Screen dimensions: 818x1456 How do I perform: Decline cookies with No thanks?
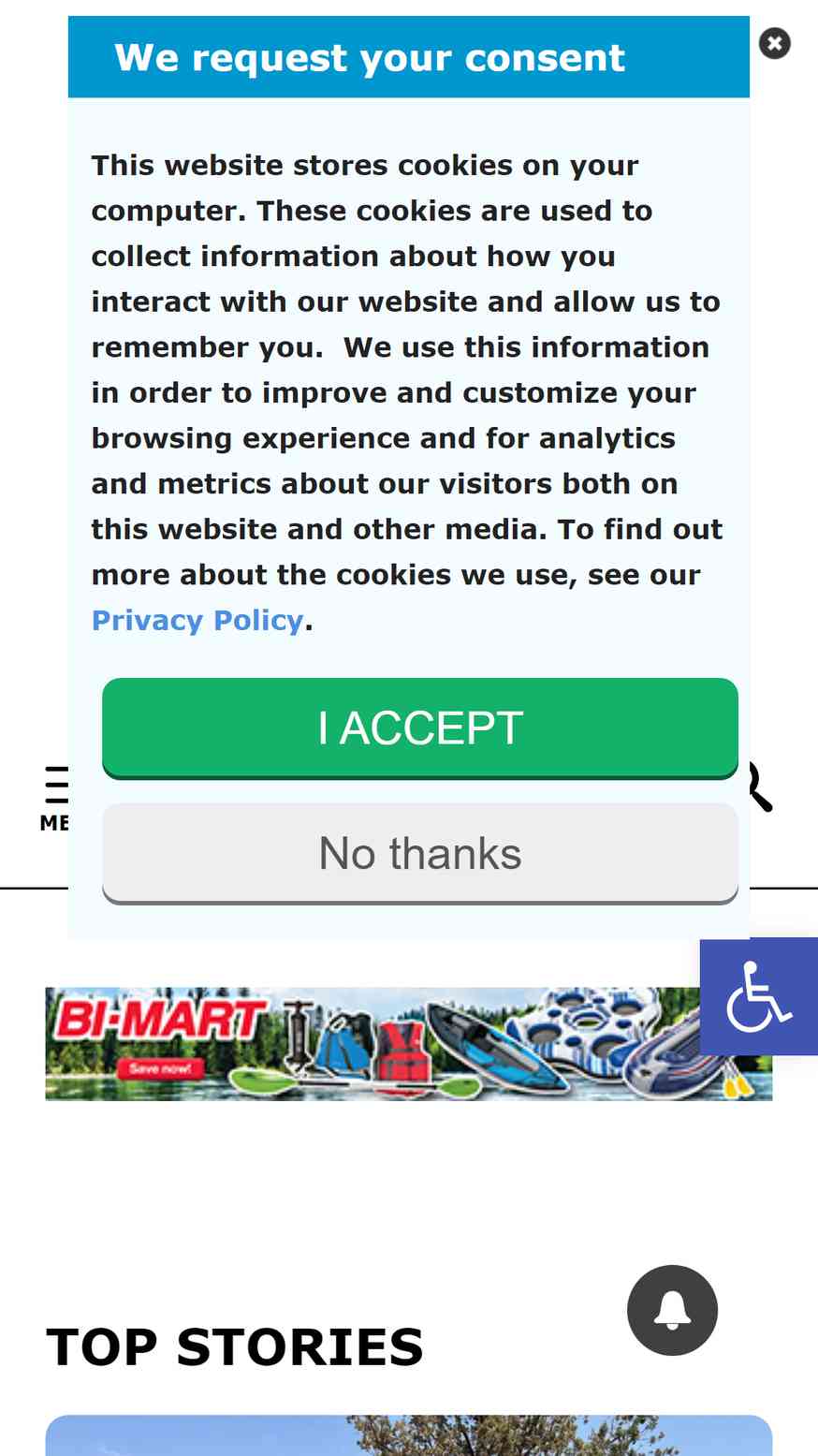click(420, 853)
